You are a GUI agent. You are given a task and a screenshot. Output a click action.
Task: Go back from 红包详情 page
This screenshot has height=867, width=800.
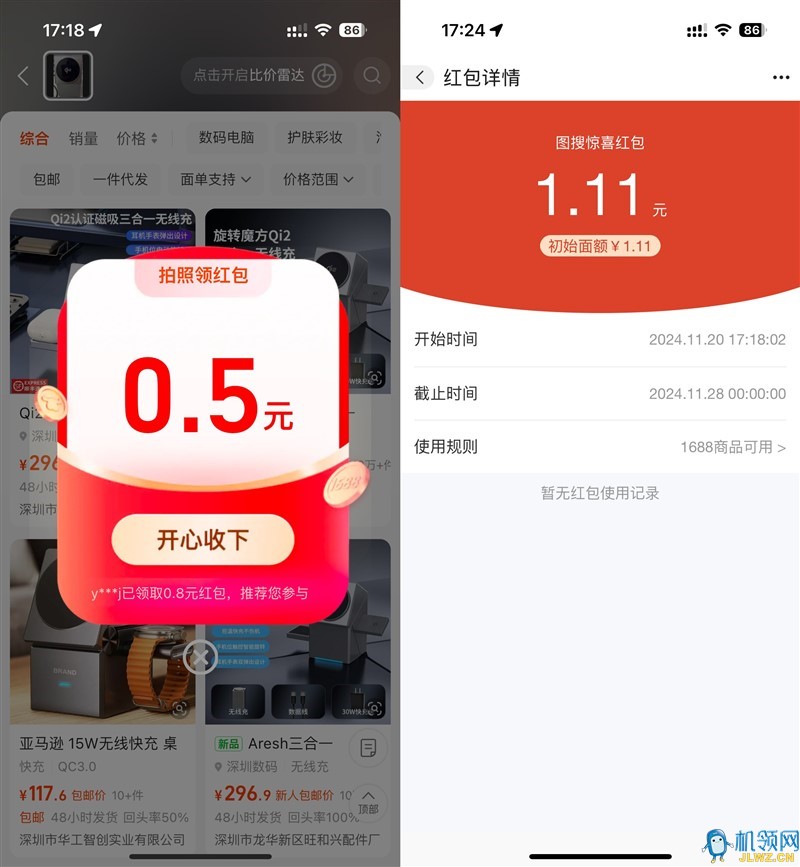coord(420,77)
